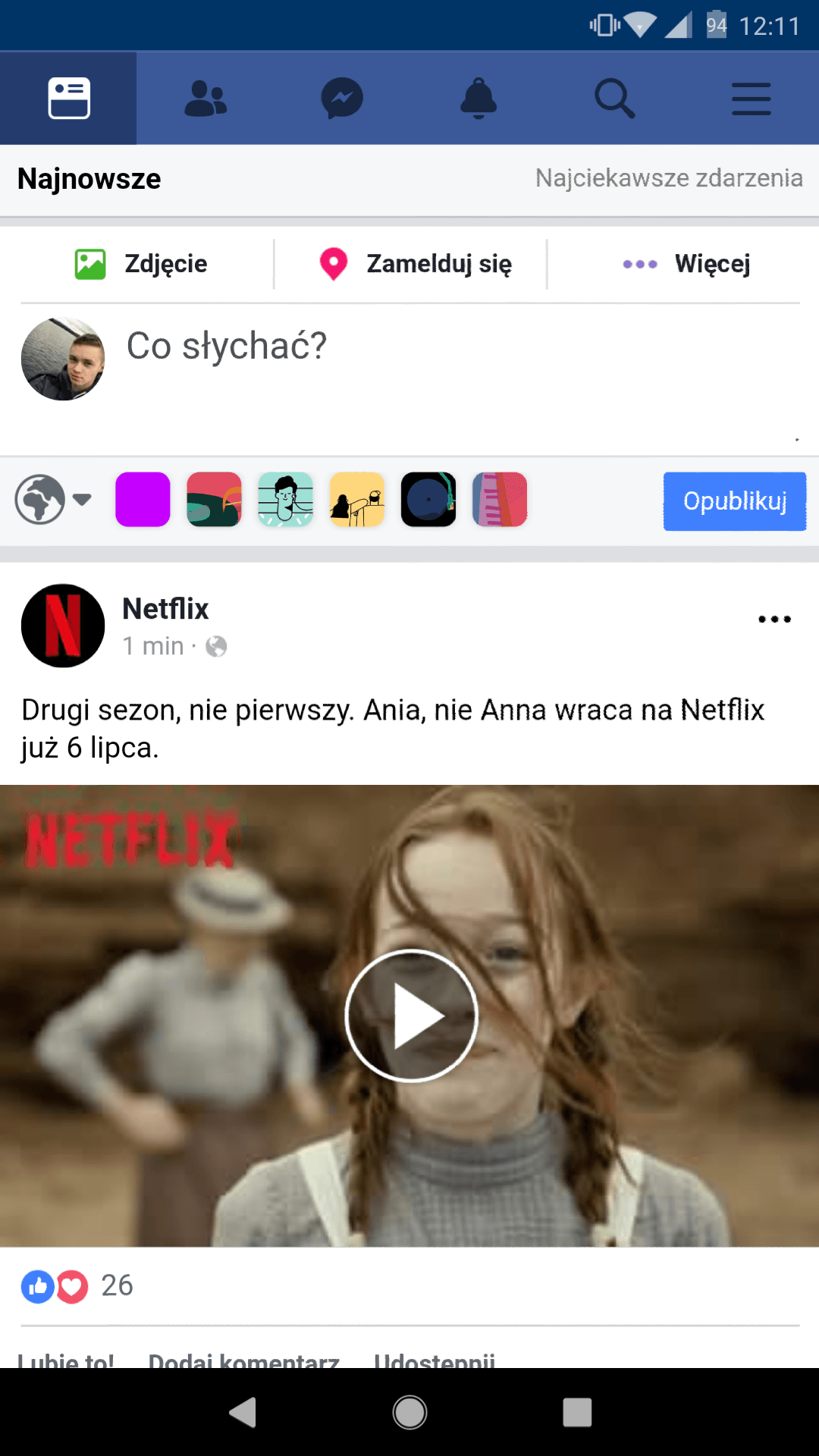Open the friends tab
819x1456 pixels.
pyautogui.click(x=206, y=99)
